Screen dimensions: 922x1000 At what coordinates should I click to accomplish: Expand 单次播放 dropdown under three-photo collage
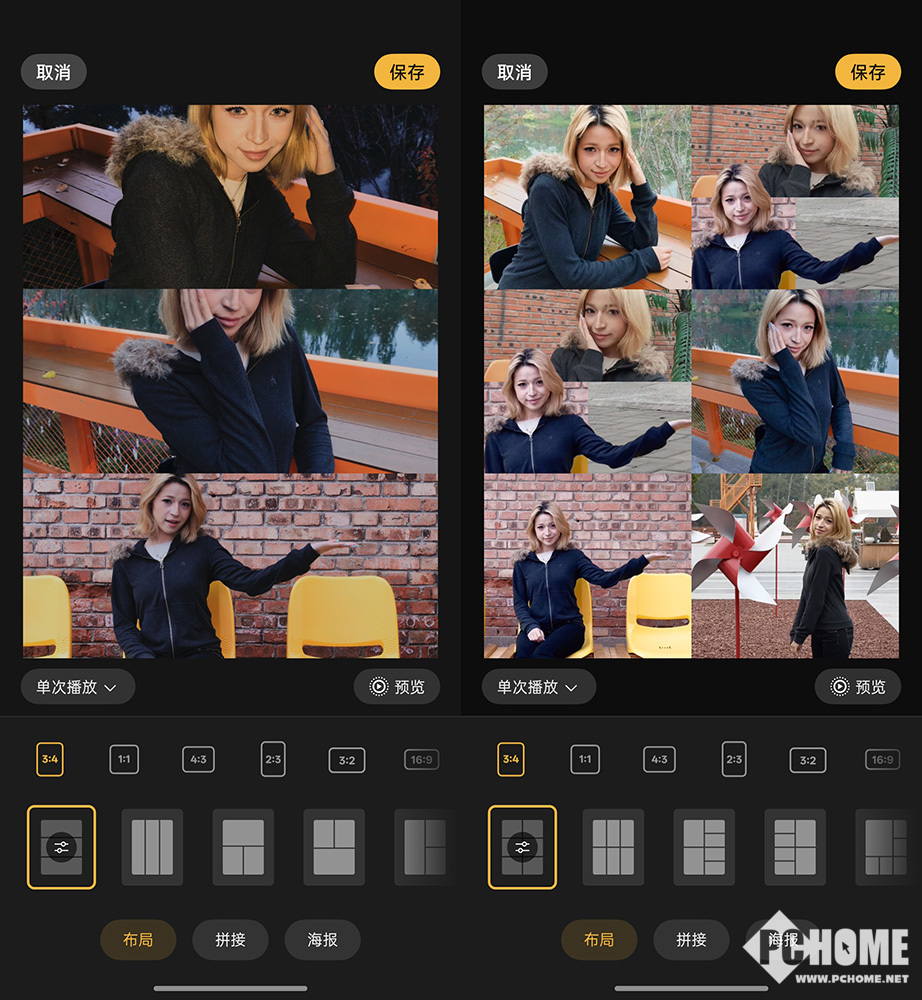[x=77, y=687]
